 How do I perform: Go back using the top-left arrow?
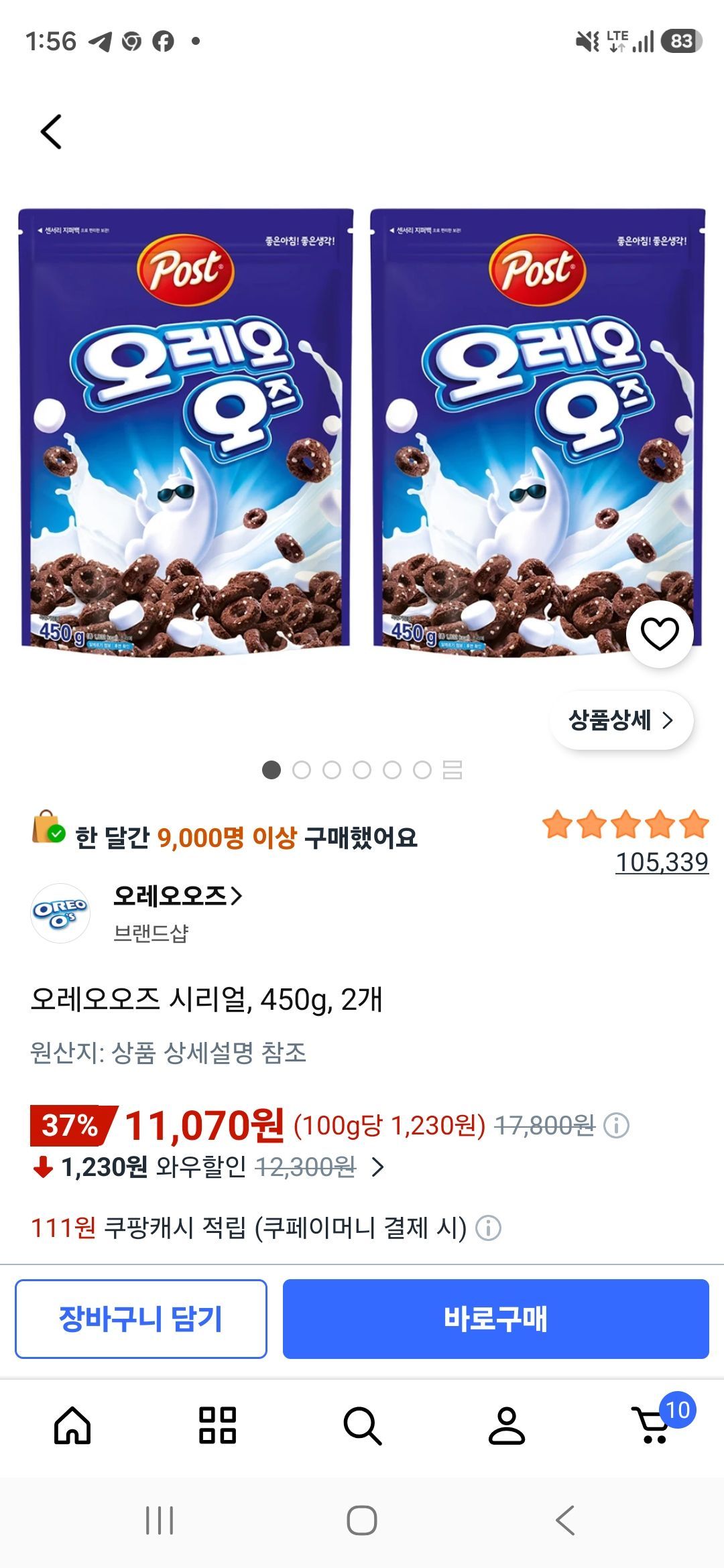coord(52,131)
